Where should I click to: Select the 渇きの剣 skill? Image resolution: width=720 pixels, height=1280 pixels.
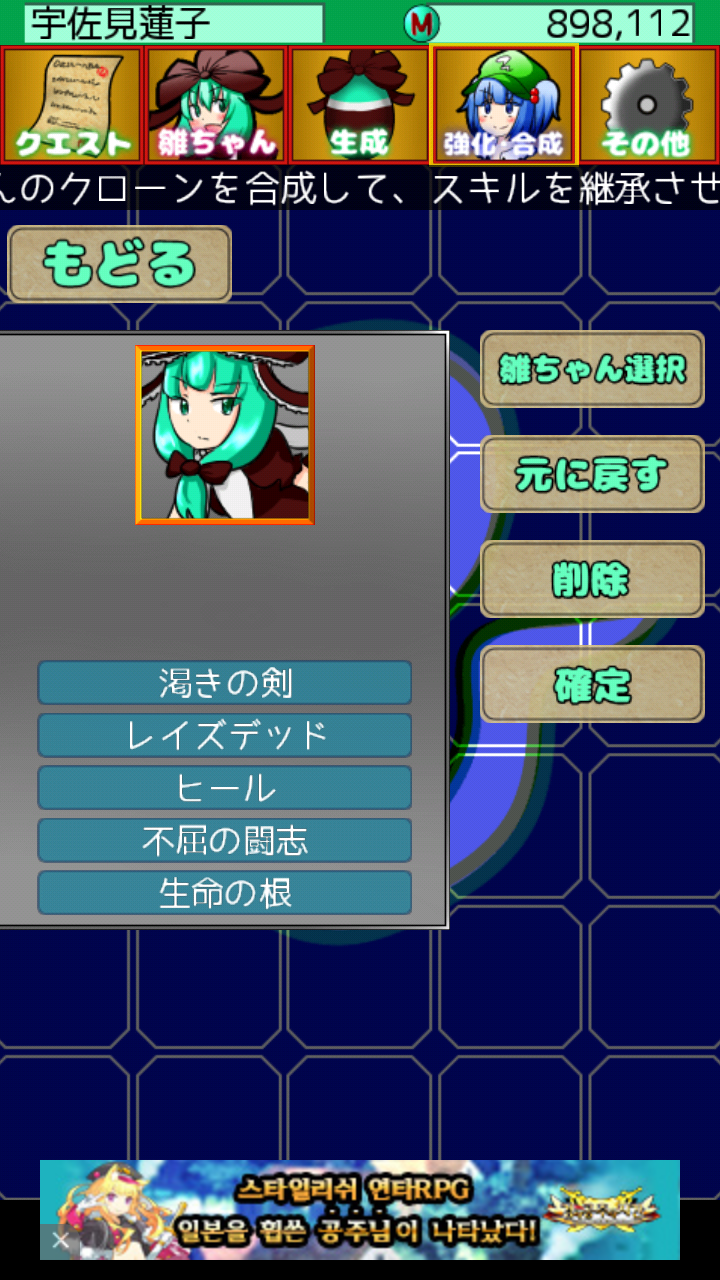(225, 683)
